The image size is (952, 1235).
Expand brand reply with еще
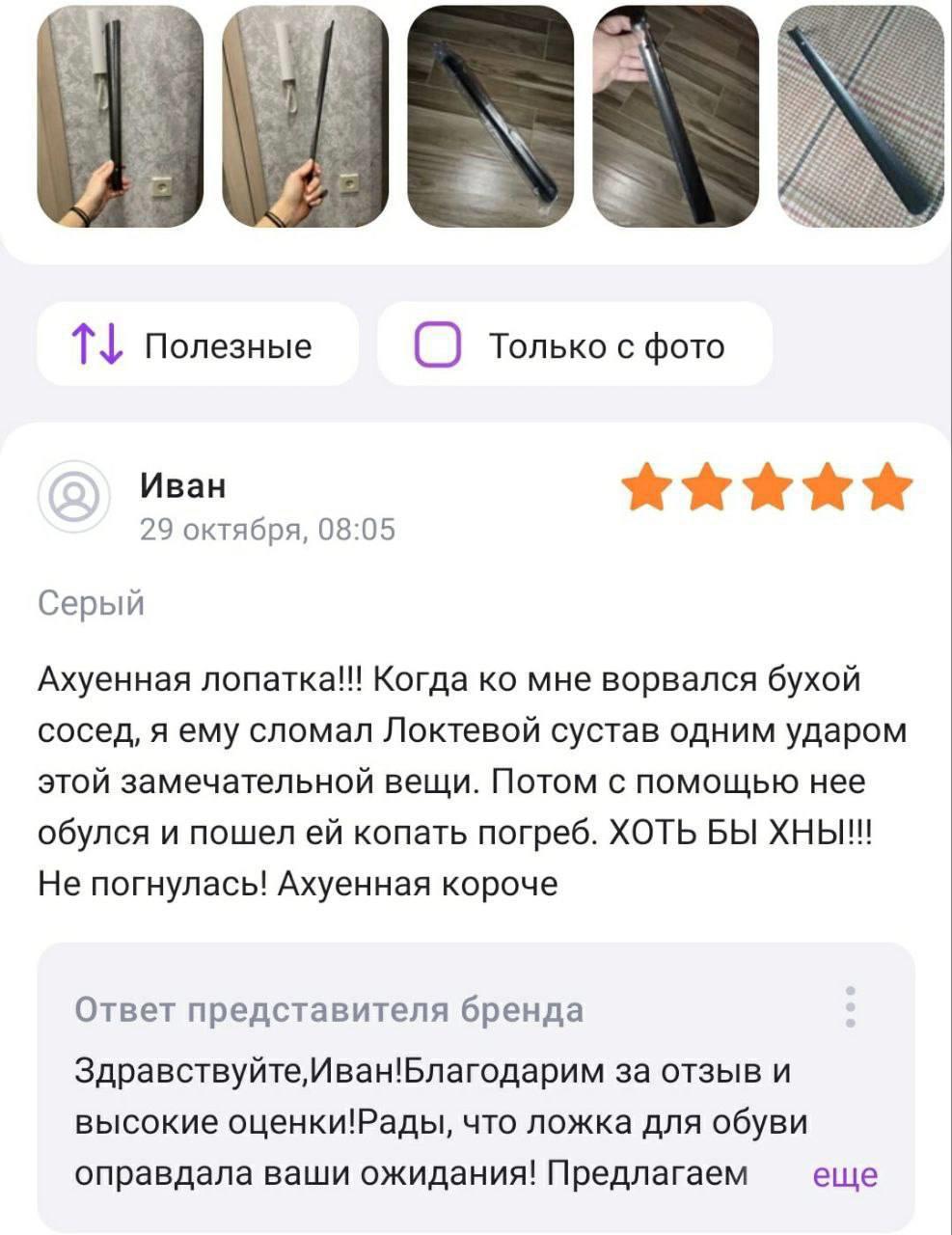click(x=845, y=1175)
